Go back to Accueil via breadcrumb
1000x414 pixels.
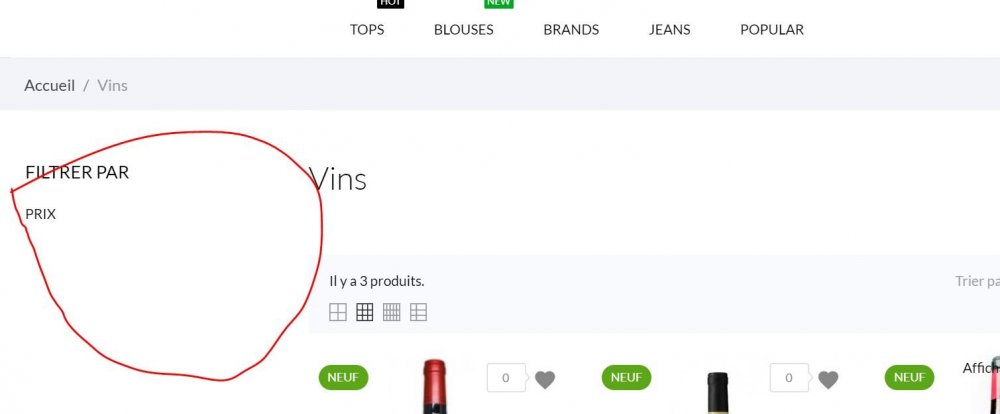point(50,85)
